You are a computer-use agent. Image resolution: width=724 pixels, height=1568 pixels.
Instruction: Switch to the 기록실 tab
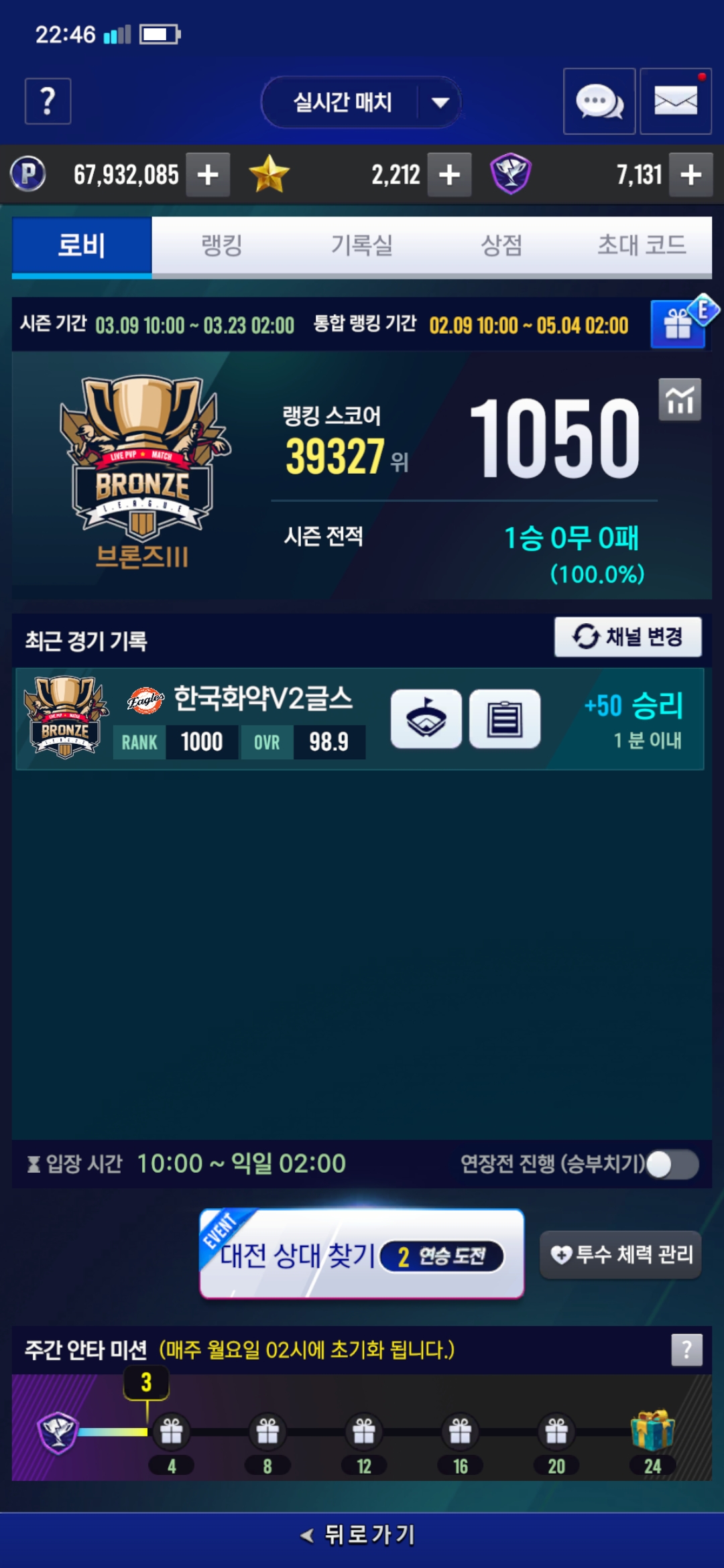click(362, 245)
